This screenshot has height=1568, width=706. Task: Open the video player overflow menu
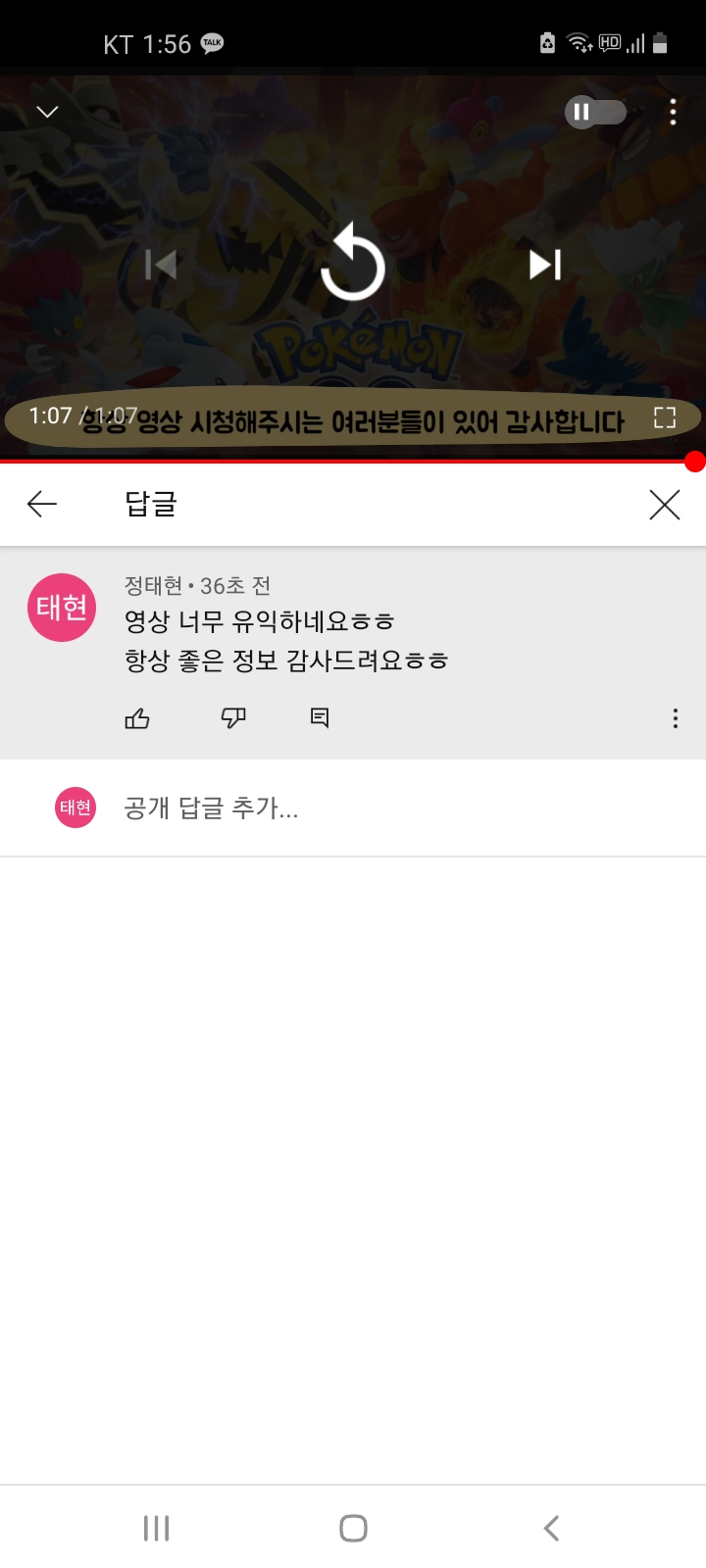[x=673, y=112]
